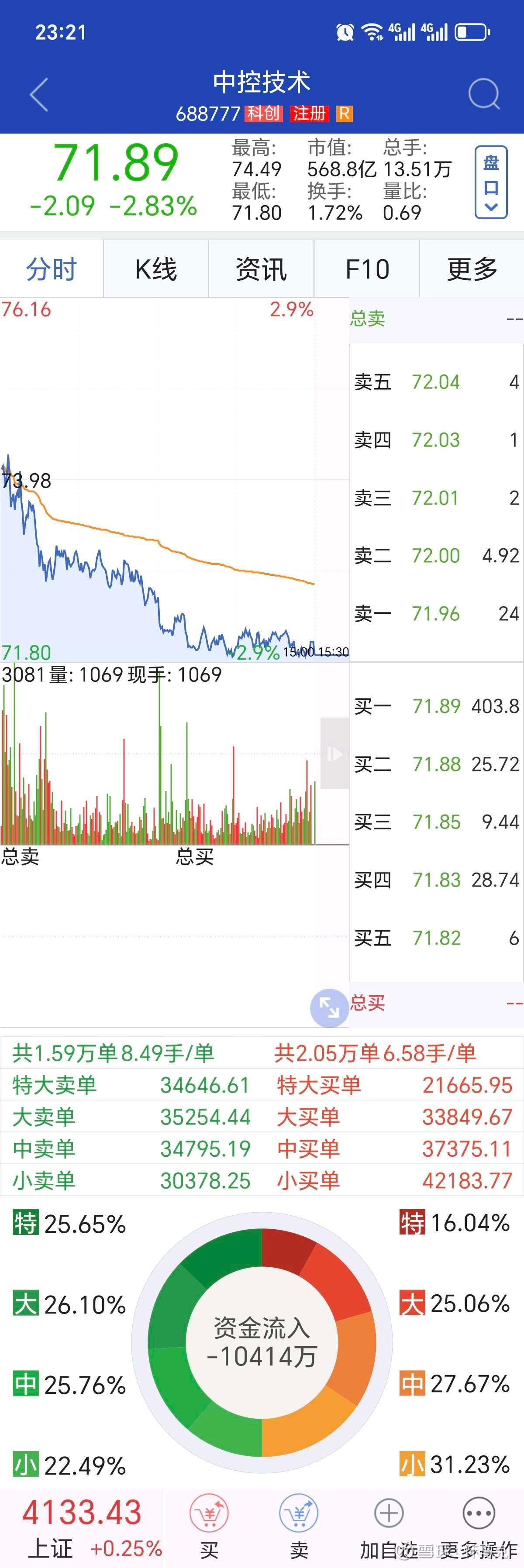Switch to the K线 tab
This screenshot has height=1568, width=524.
156,269
